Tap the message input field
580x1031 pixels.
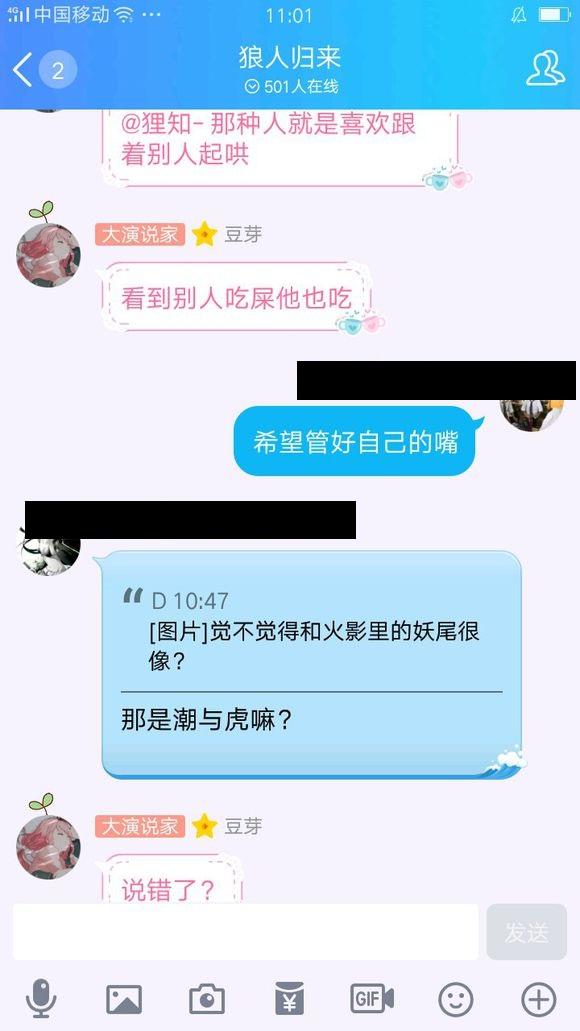tap(245, 932)
